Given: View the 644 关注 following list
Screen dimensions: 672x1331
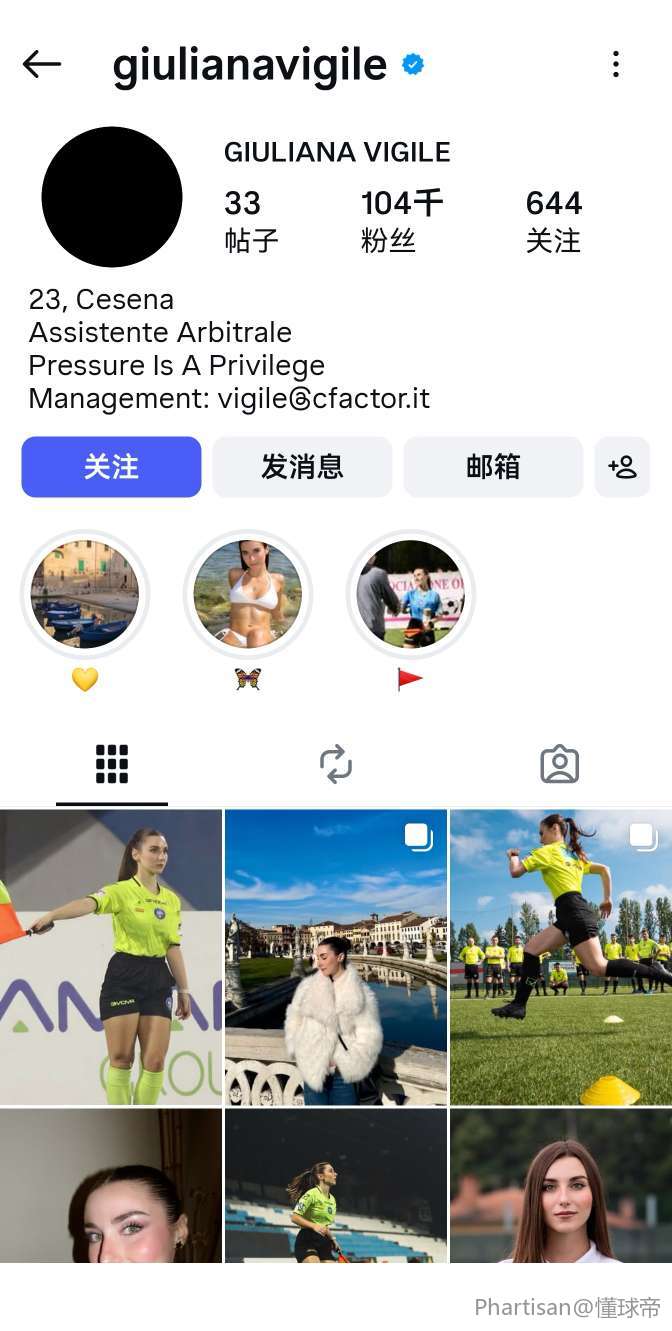Looking at the screenshot, I should [553, 220].
